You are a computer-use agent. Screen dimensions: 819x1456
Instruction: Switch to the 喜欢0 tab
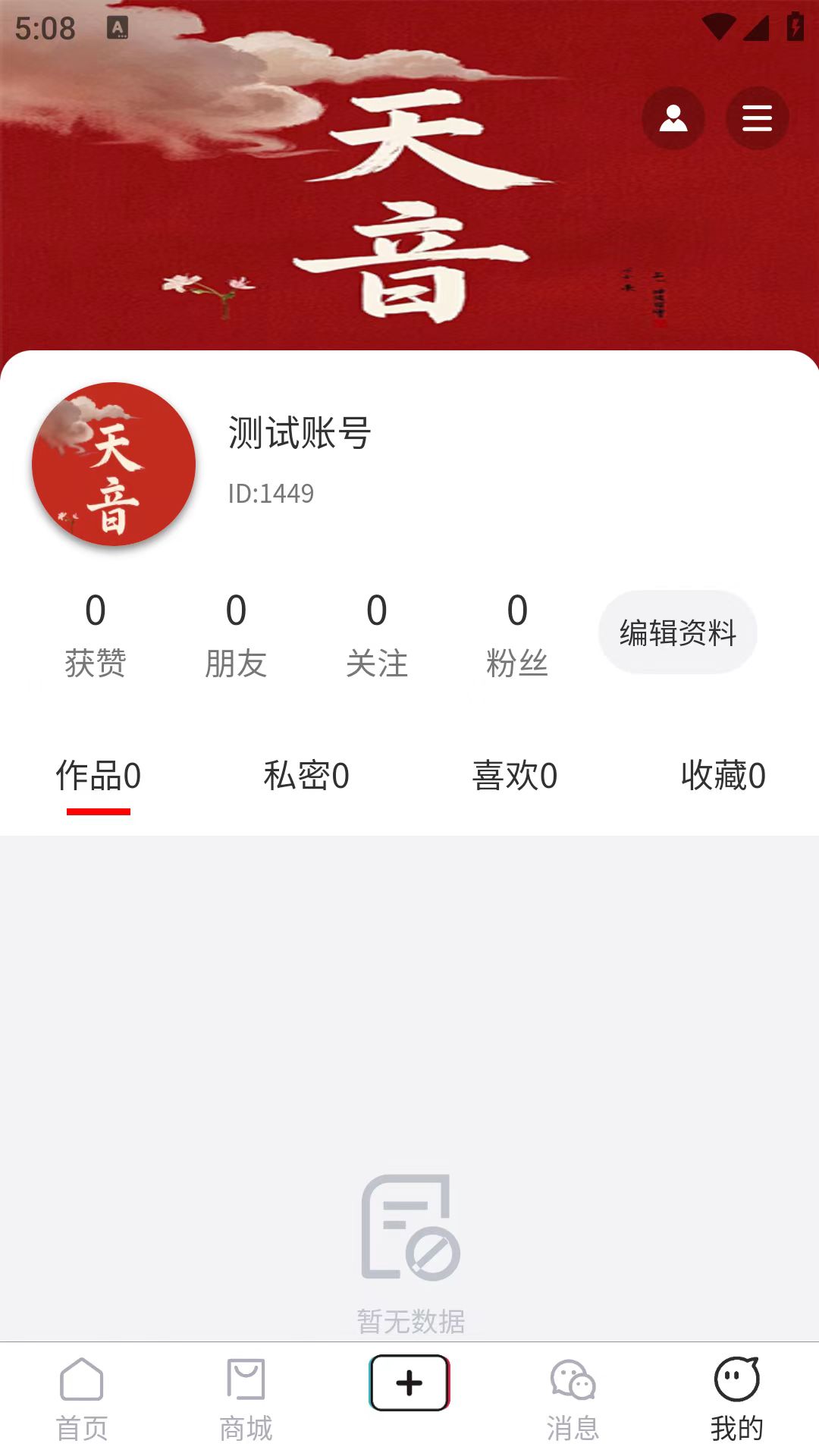point(515,775)
